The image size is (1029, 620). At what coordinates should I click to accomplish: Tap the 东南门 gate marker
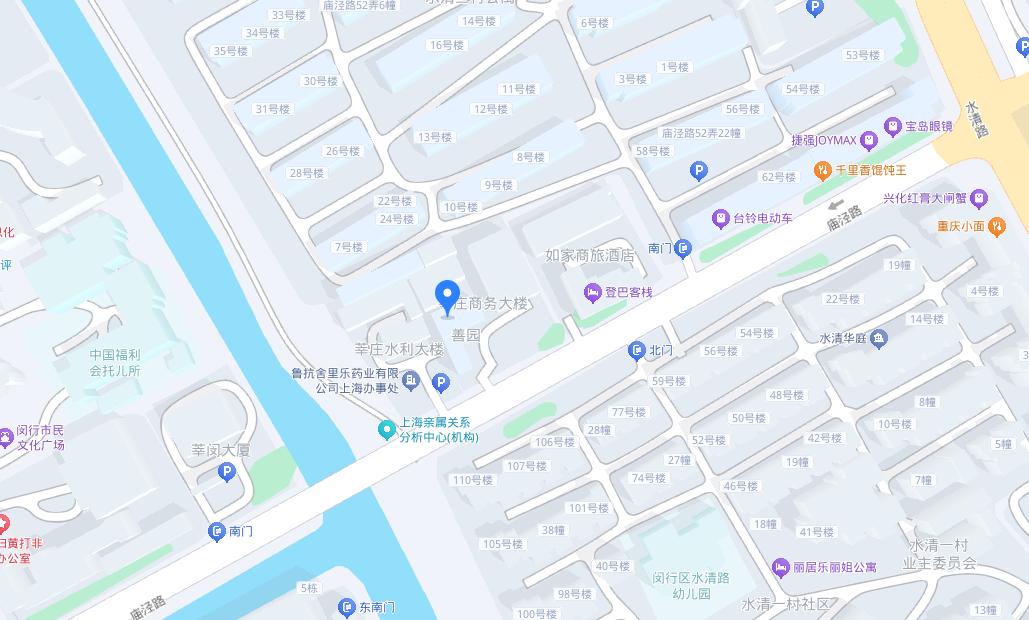[x=347, y=607]
